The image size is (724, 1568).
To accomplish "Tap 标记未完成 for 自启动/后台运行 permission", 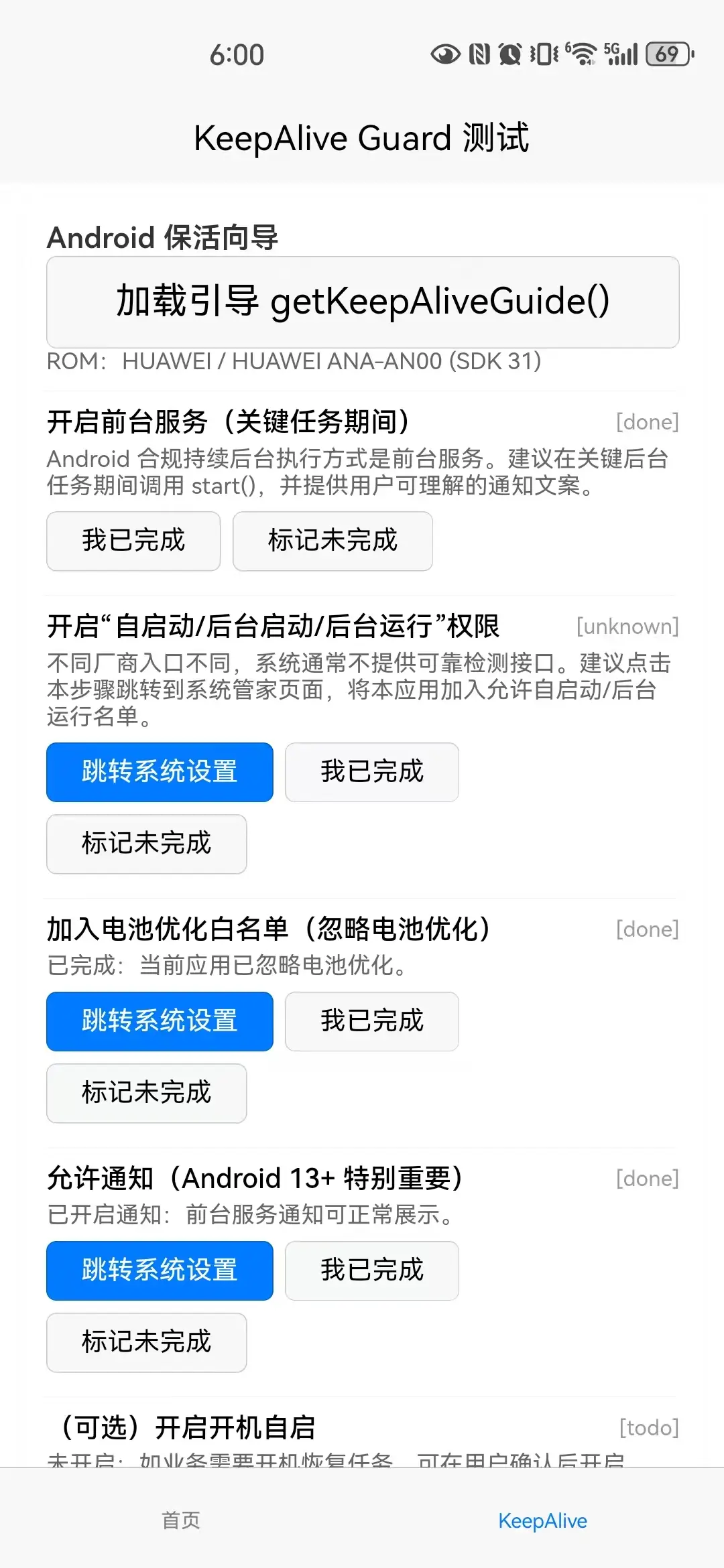I will pos(146,844).
